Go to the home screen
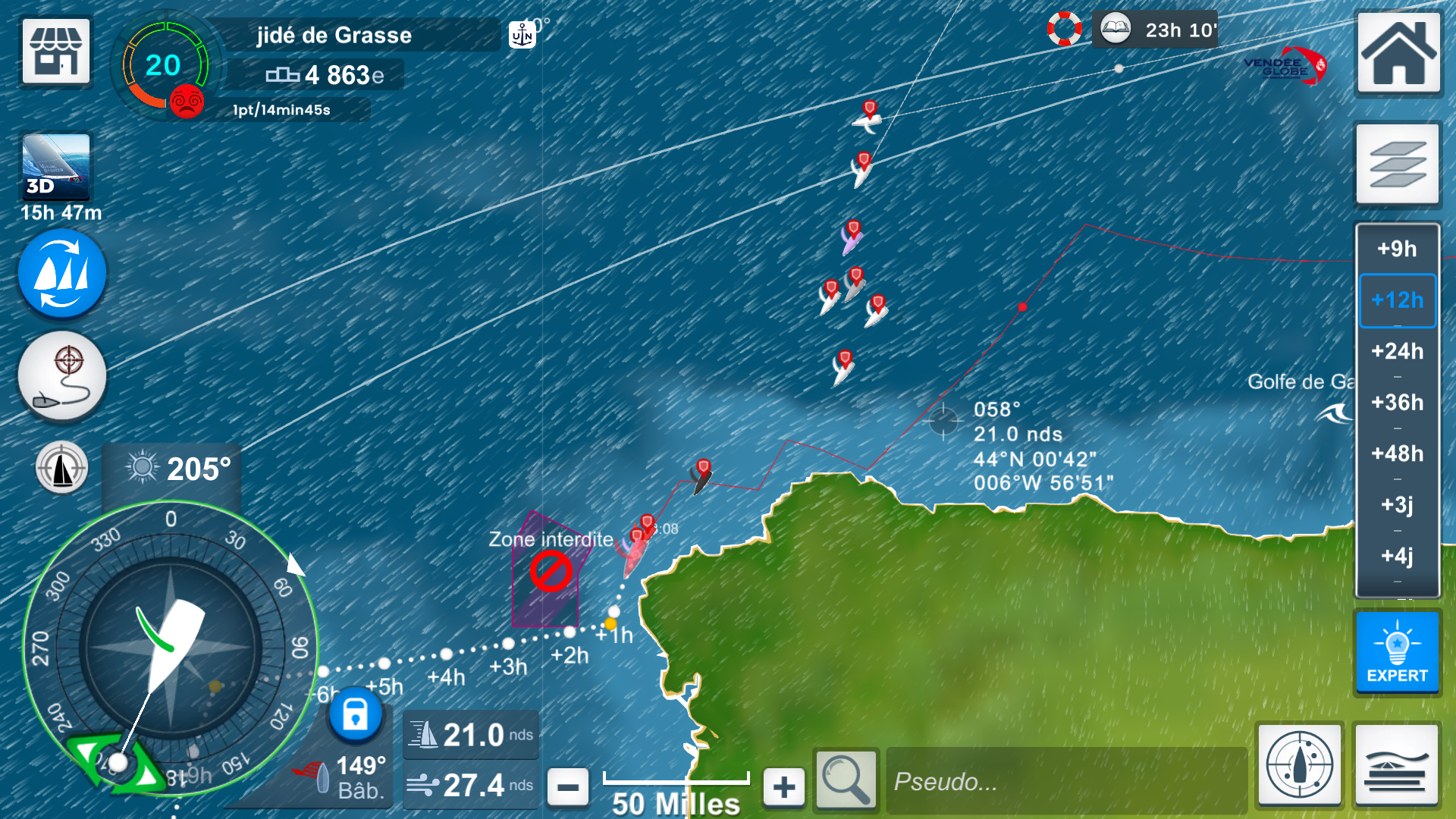1456x819 pixels. pos(1398,52)
